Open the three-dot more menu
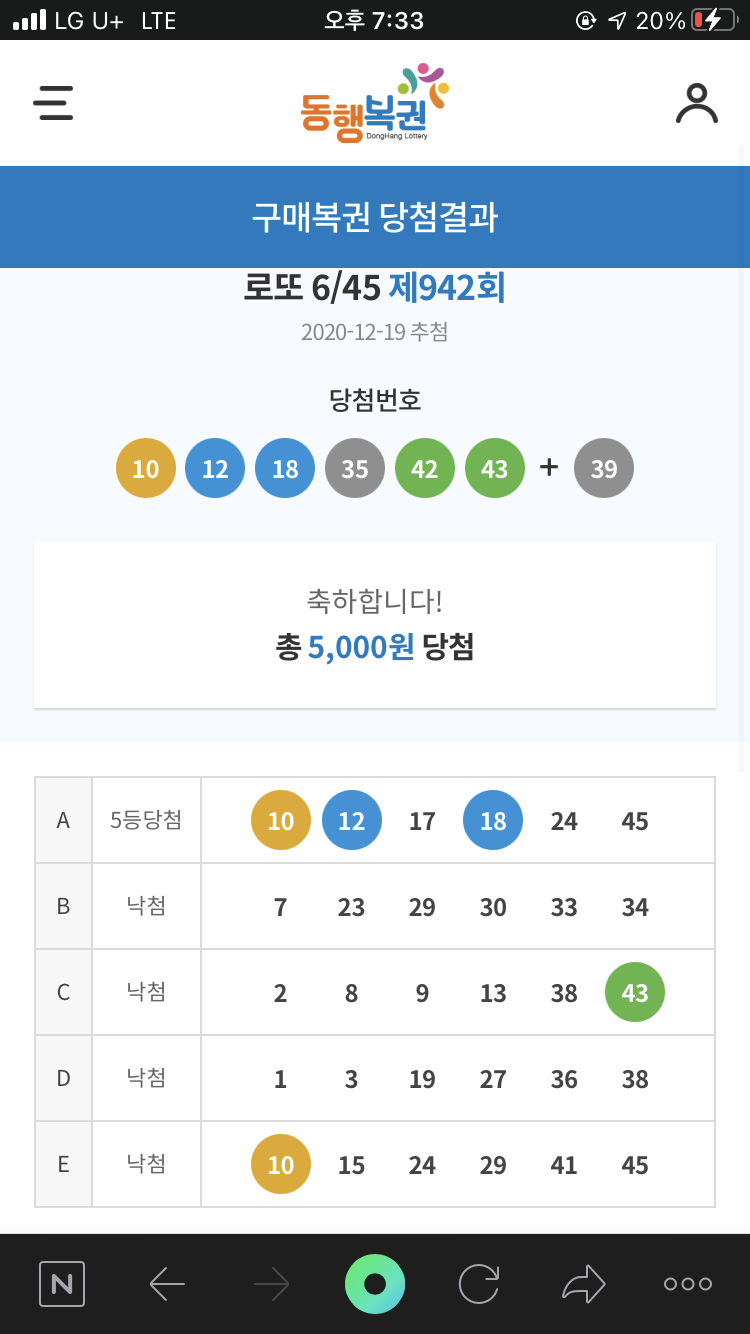The height and width of the screenshot is (1334, 750). 688,1284
